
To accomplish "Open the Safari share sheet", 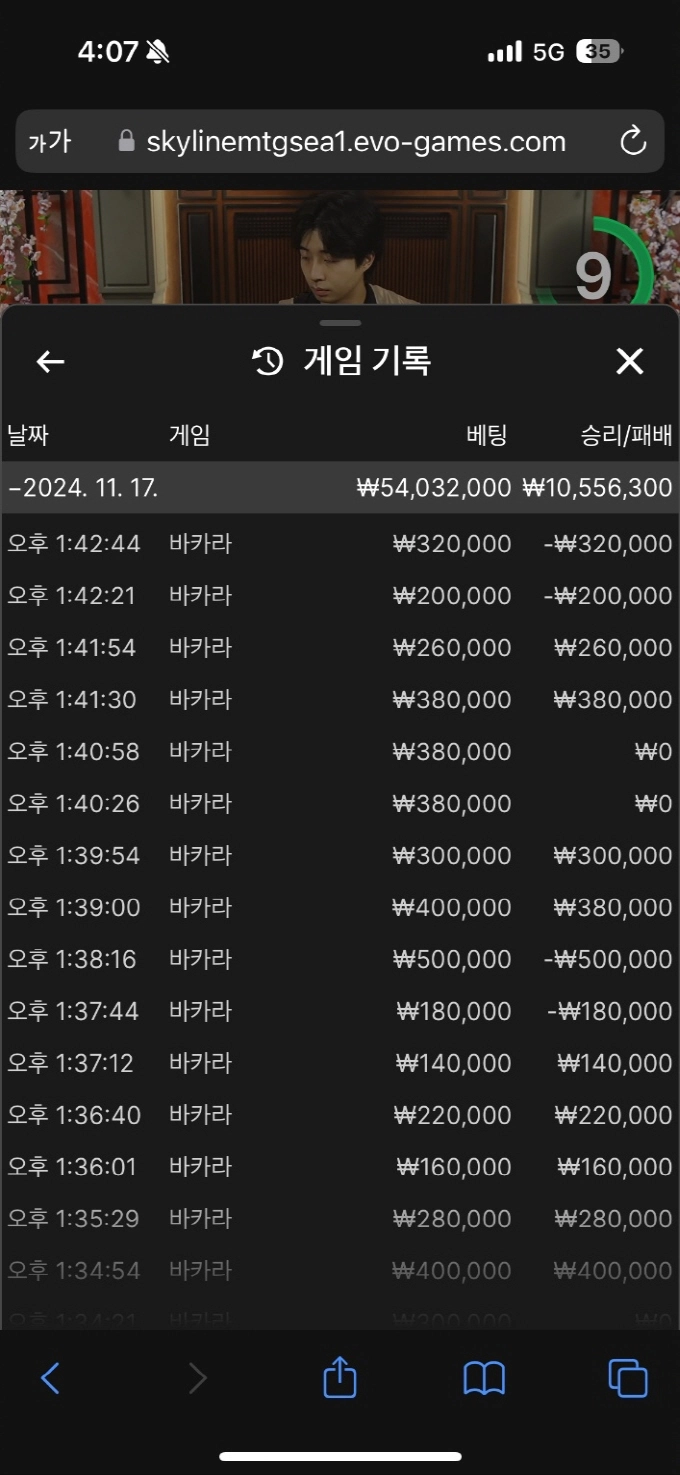I will [340, 1376].
